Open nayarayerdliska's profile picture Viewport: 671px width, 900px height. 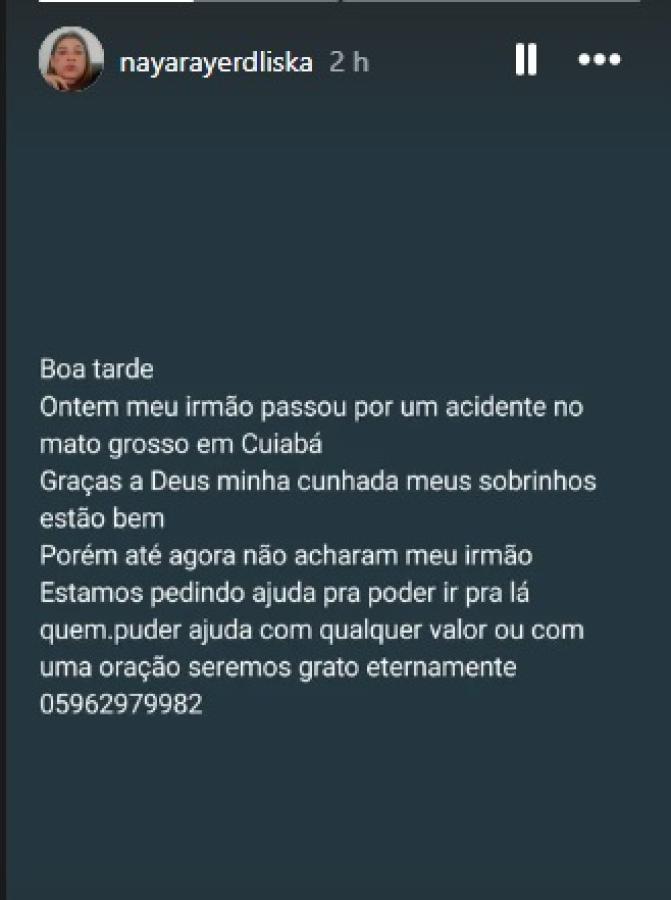[71, 60]
